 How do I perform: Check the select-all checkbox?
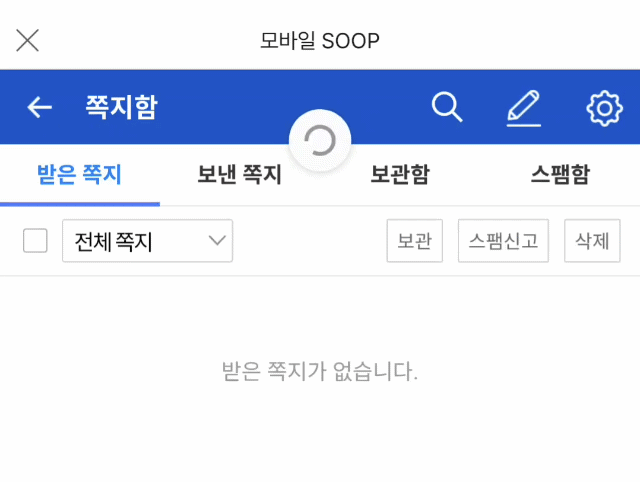pyautogui.click(x=35, y=241)
